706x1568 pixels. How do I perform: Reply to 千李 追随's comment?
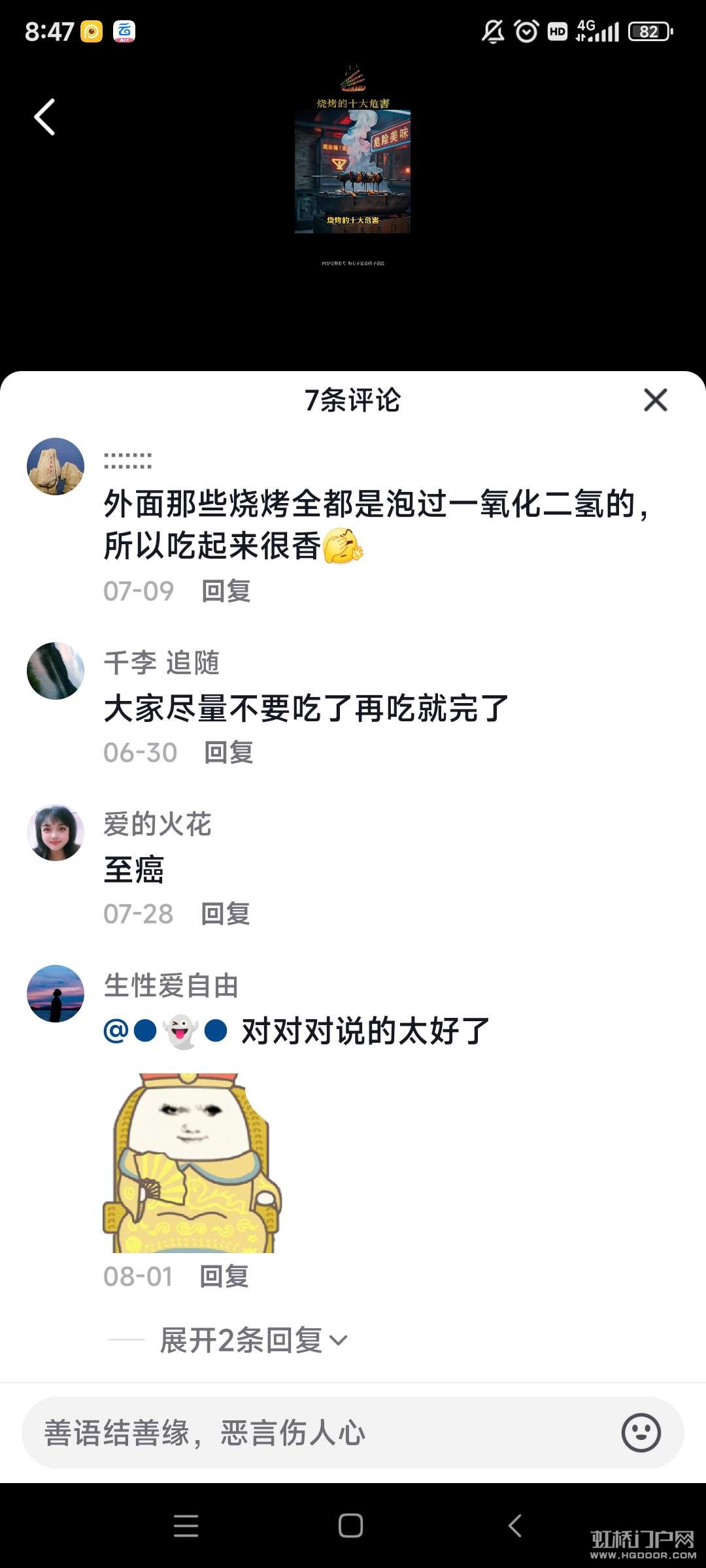coord(228,753)
